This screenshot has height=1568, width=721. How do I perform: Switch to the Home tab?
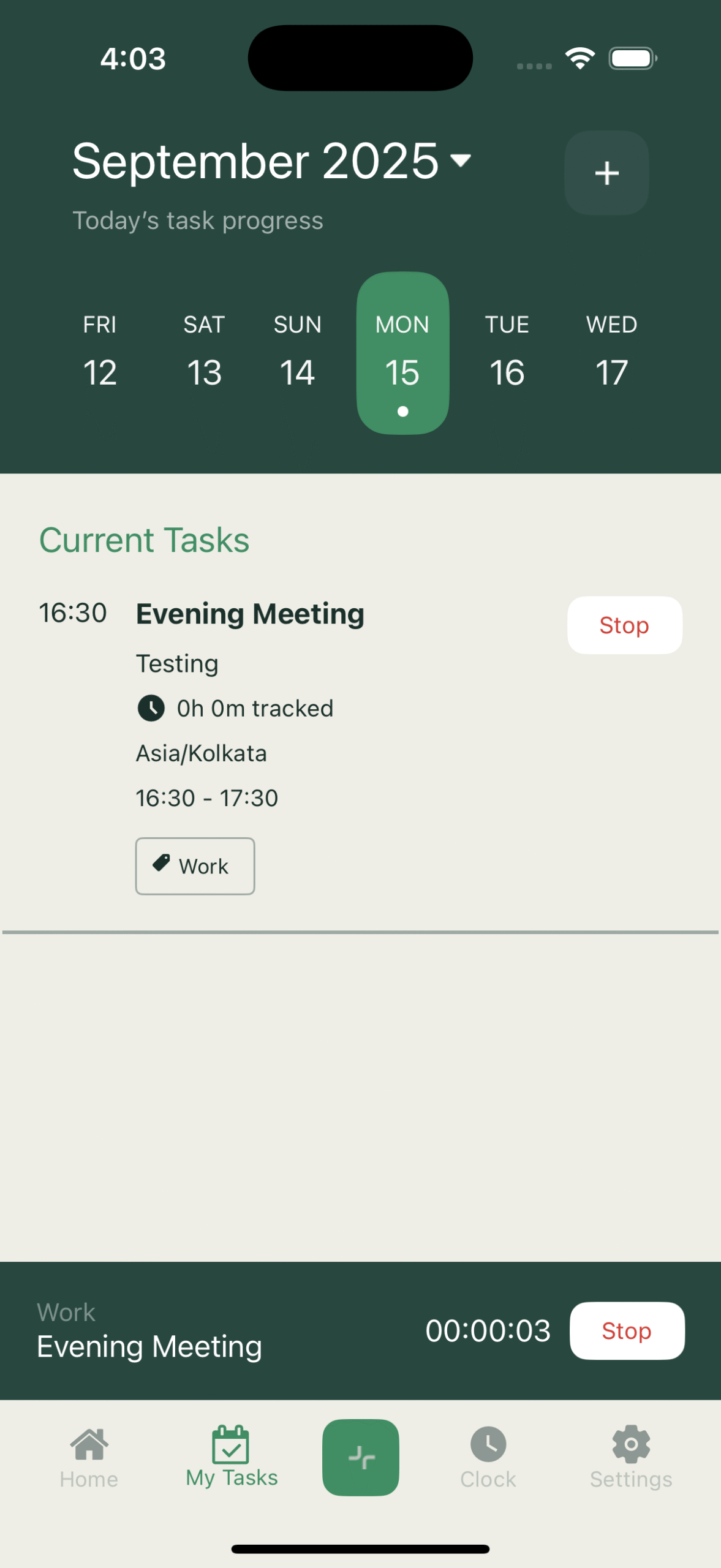click(x=89, y=1457)
